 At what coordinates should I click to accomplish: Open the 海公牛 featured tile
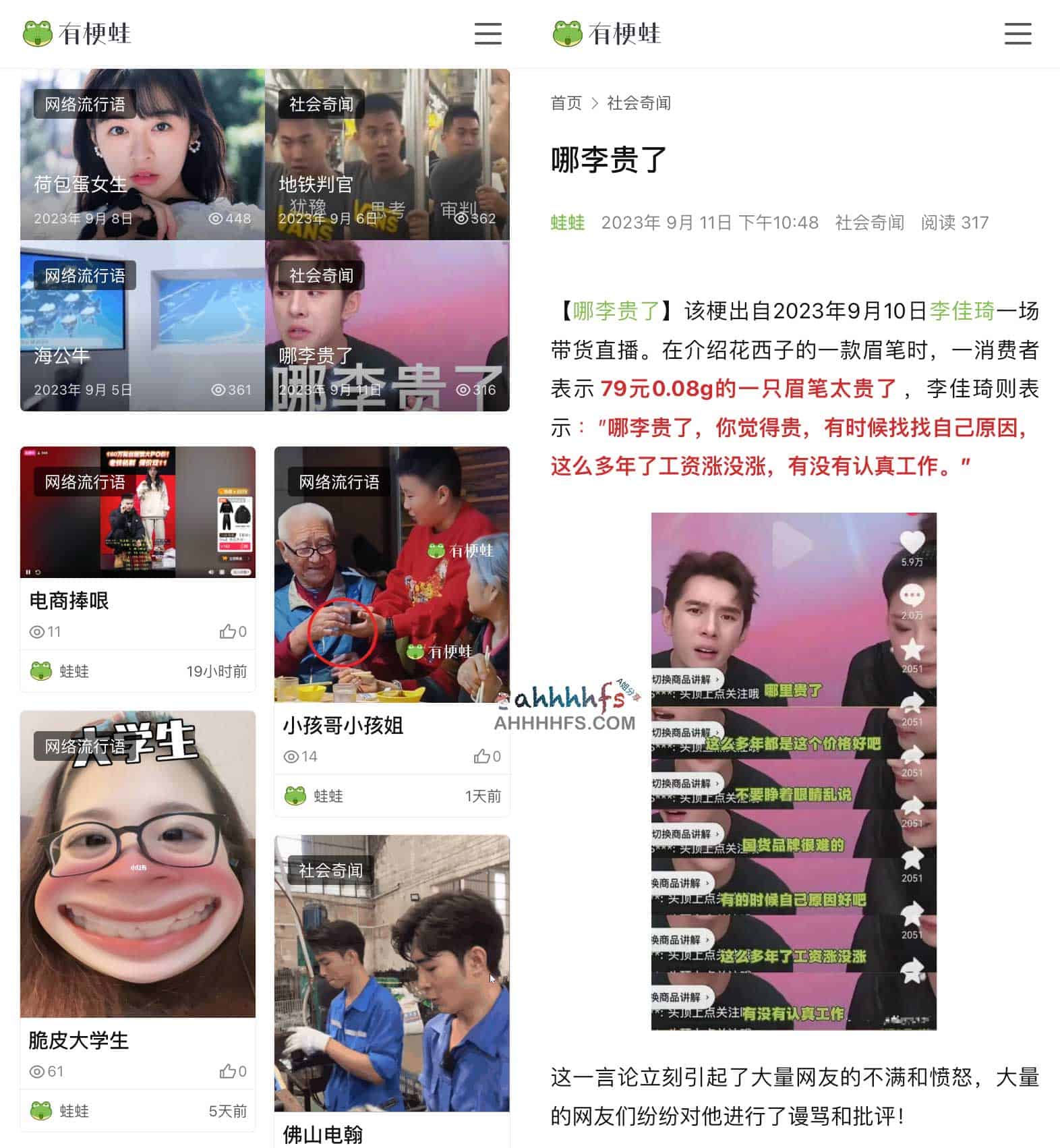(x=142, y=326)
